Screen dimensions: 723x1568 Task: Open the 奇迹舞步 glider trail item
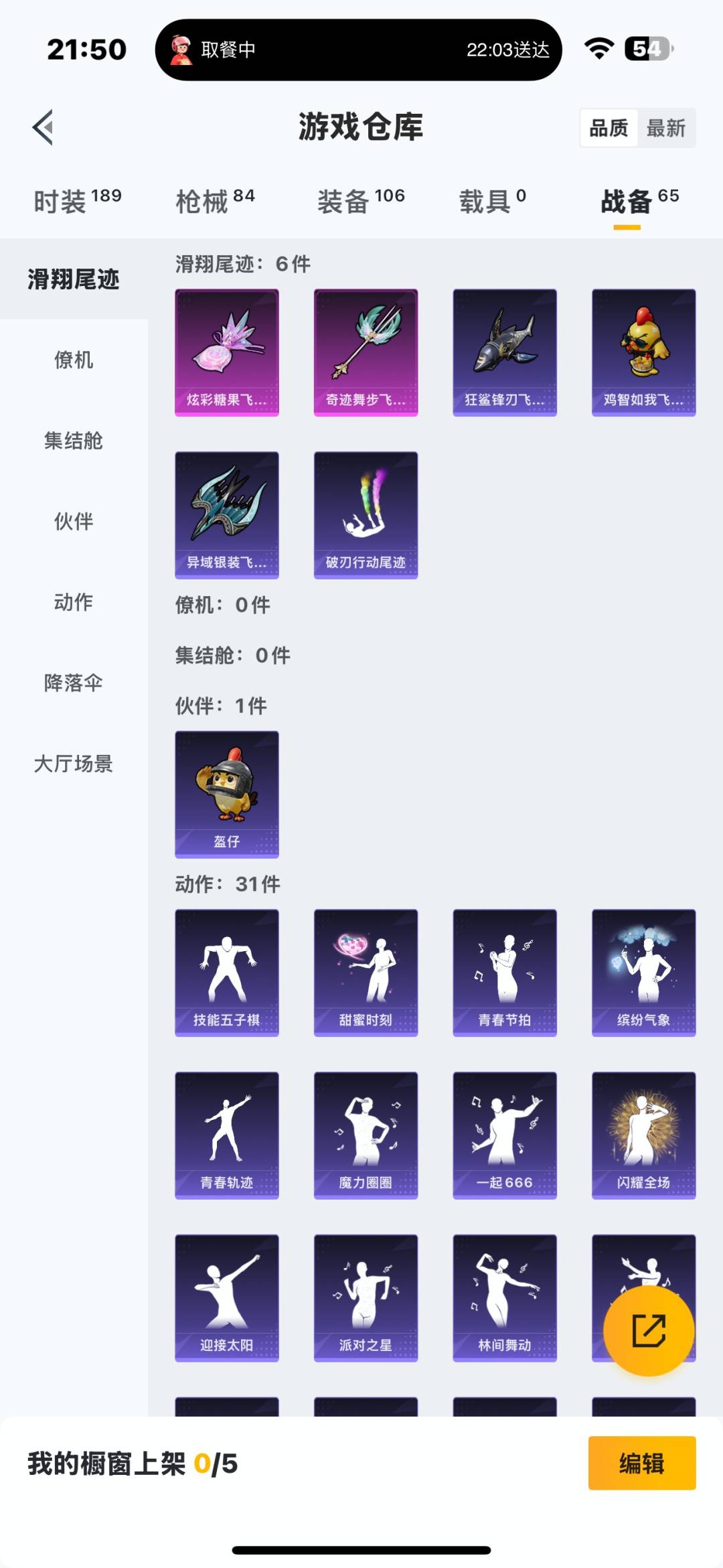point(366,353)
